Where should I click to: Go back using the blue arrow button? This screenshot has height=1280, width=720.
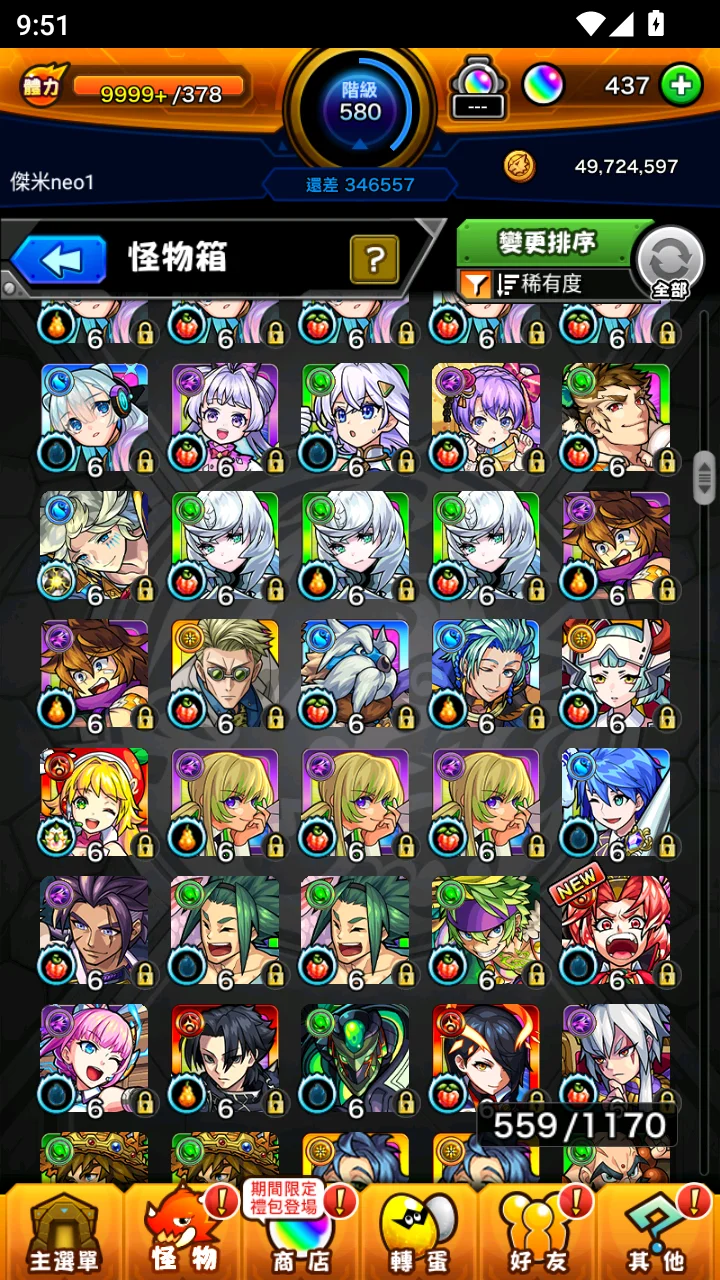click(59, 261)
